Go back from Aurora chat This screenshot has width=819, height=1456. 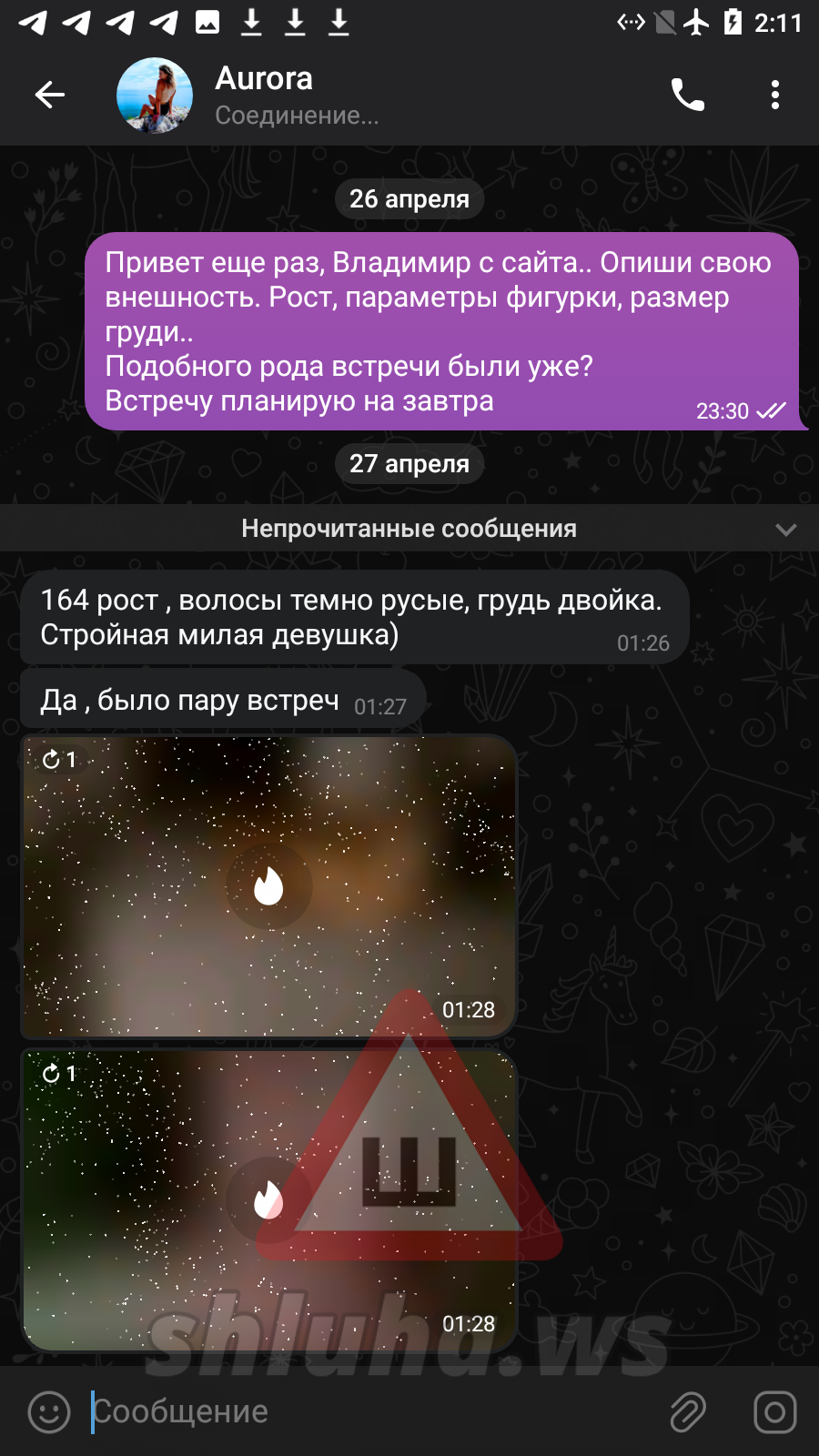50,95
